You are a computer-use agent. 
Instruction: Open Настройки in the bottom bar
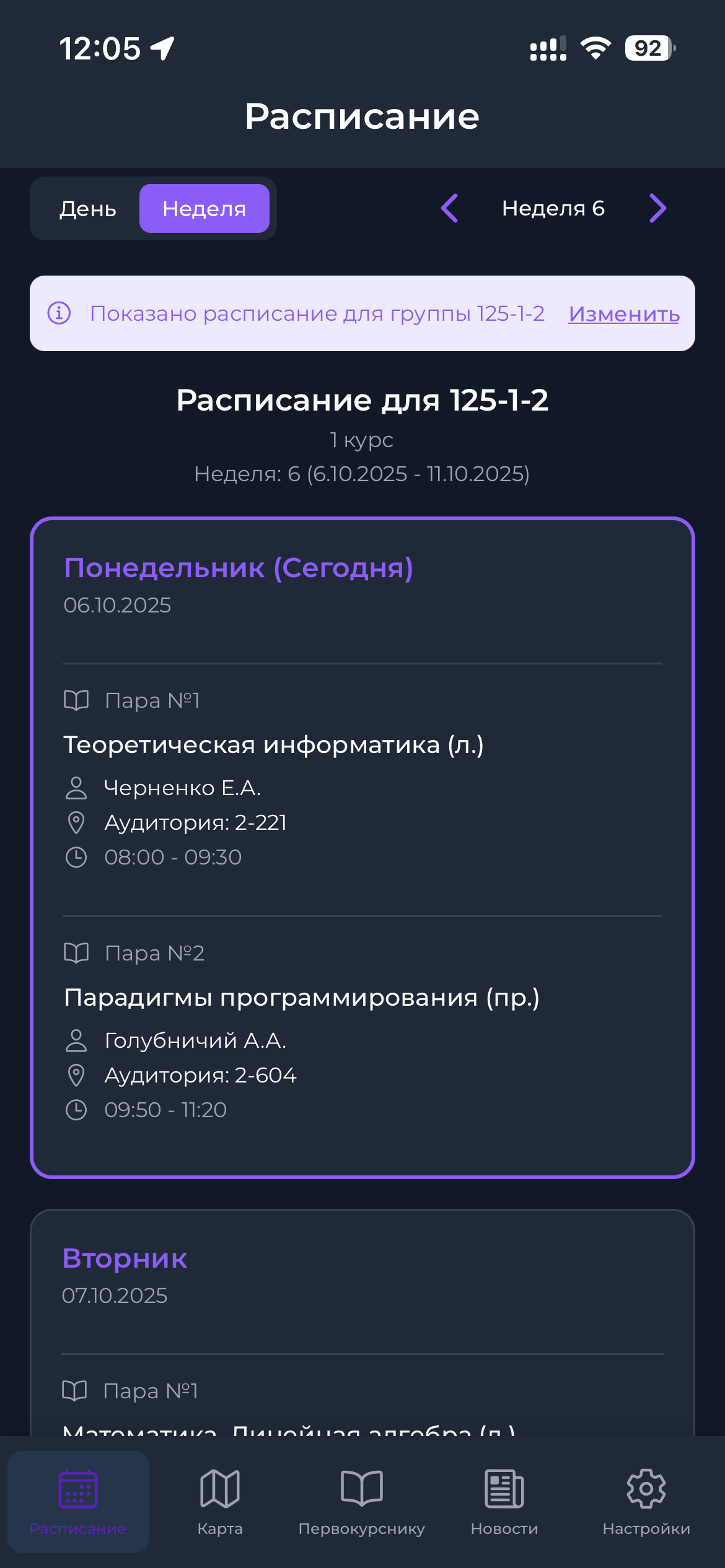pos(646,1501)
